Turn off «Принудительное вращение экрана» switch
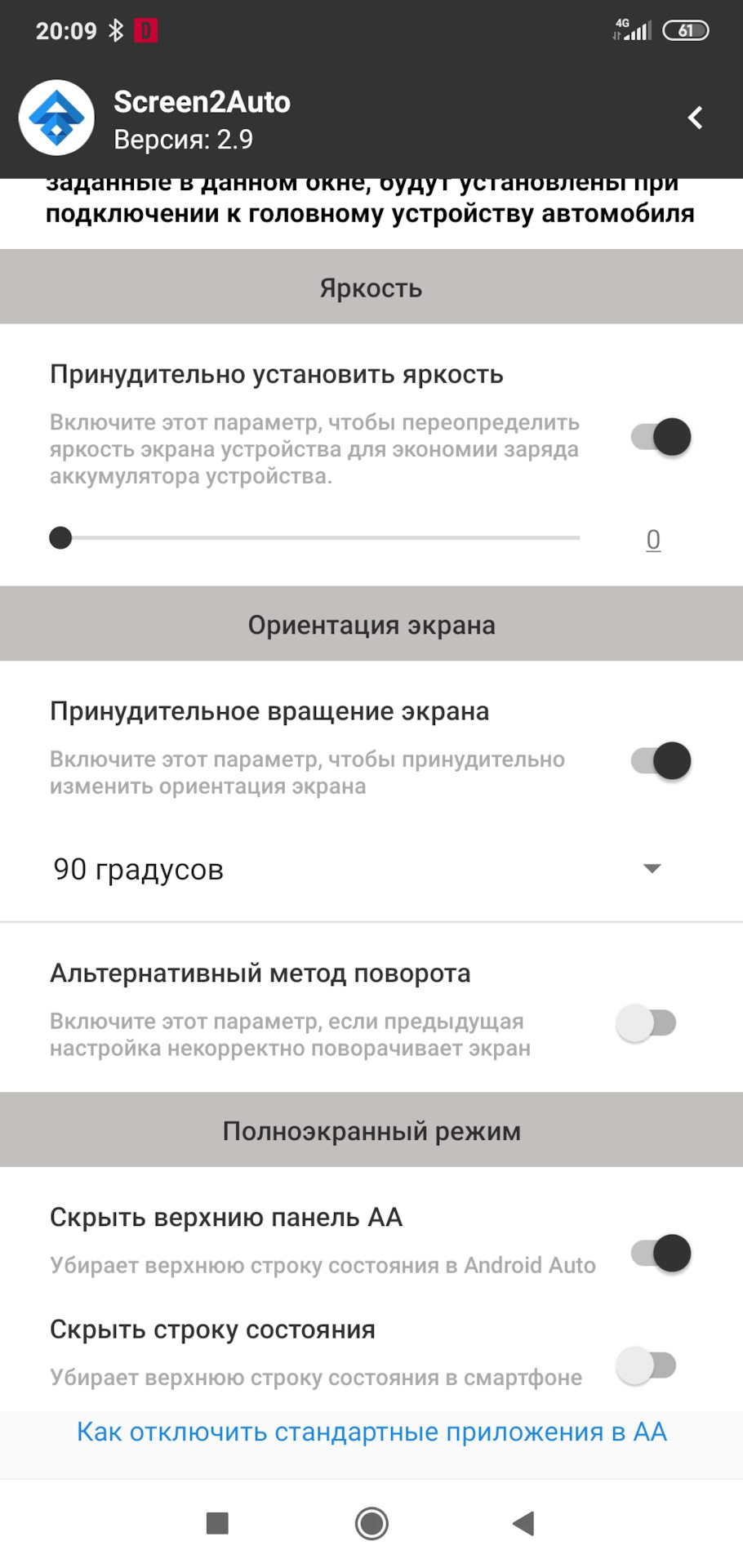This screenshot has width=743, height=1568. 661,761
